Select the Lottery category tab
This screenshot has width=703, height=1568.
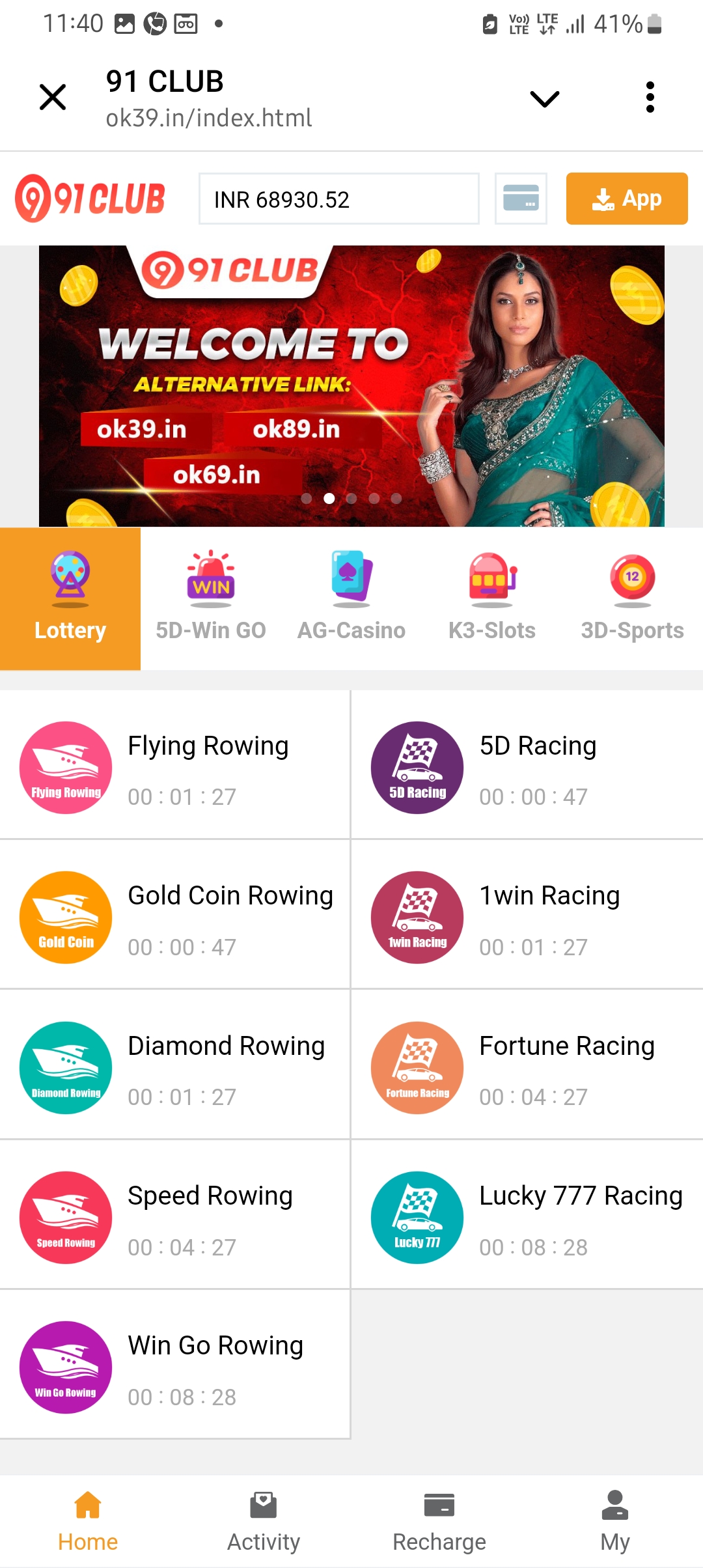70,598
